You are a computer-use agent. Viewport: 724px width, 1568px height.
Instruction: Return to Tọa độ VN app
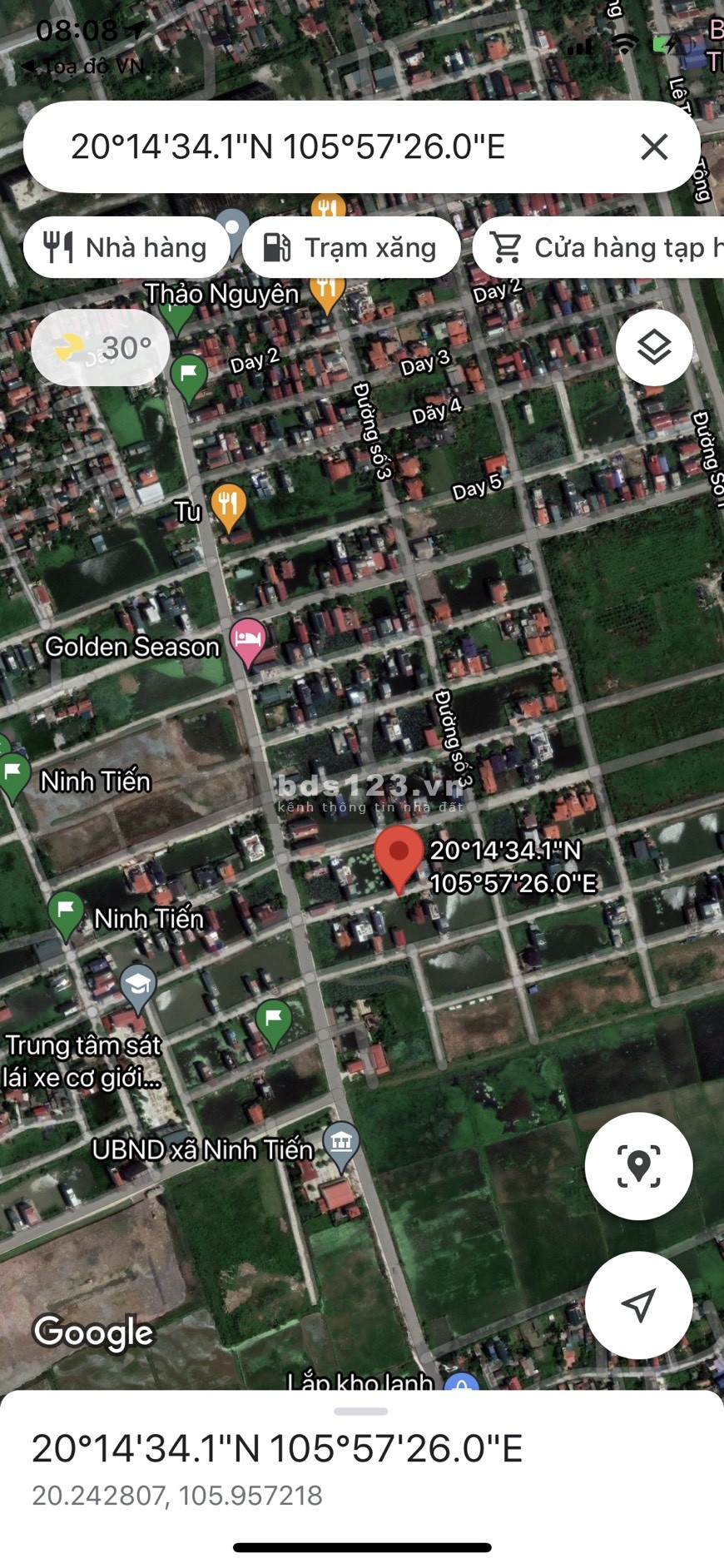83,66
